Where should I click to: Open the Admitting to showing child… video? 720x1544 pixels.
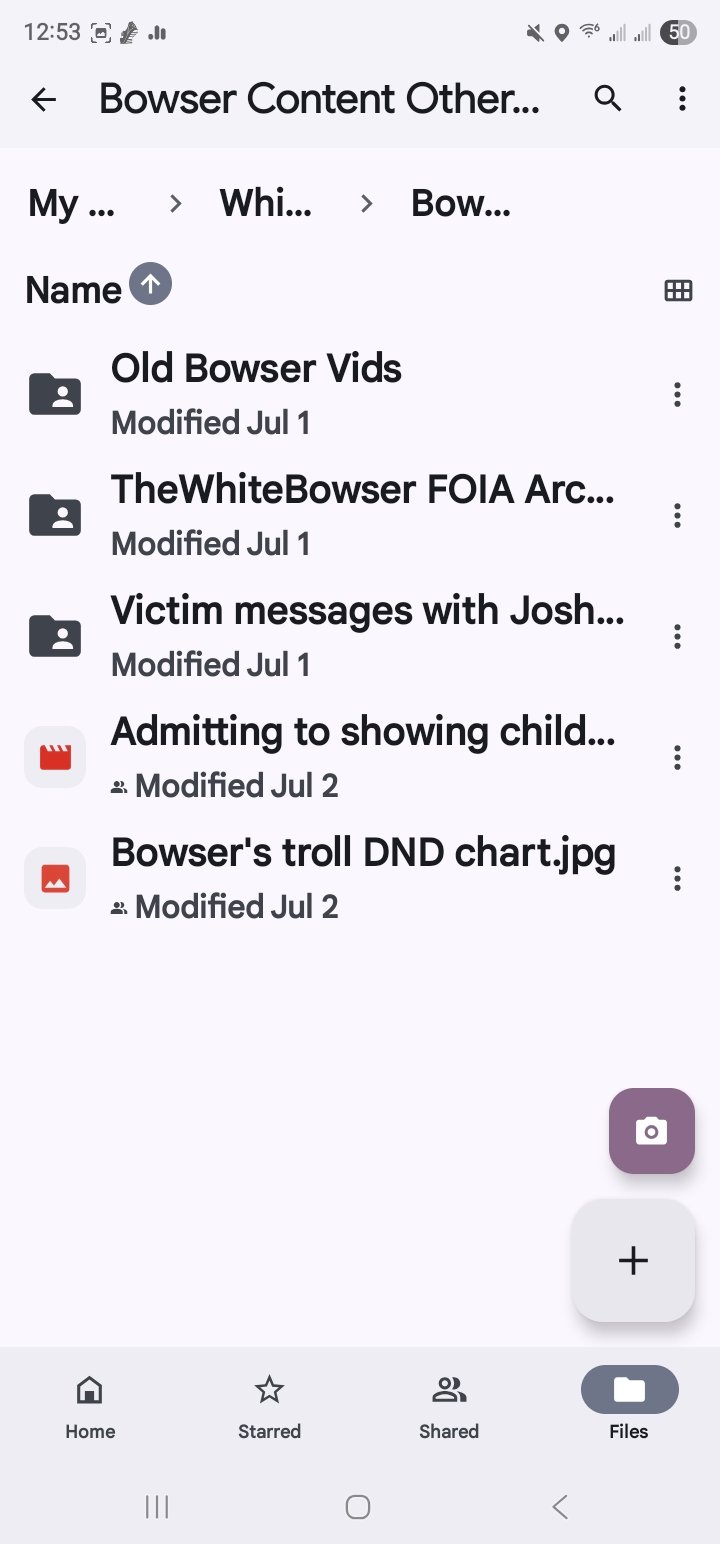(x=330, y=757)
